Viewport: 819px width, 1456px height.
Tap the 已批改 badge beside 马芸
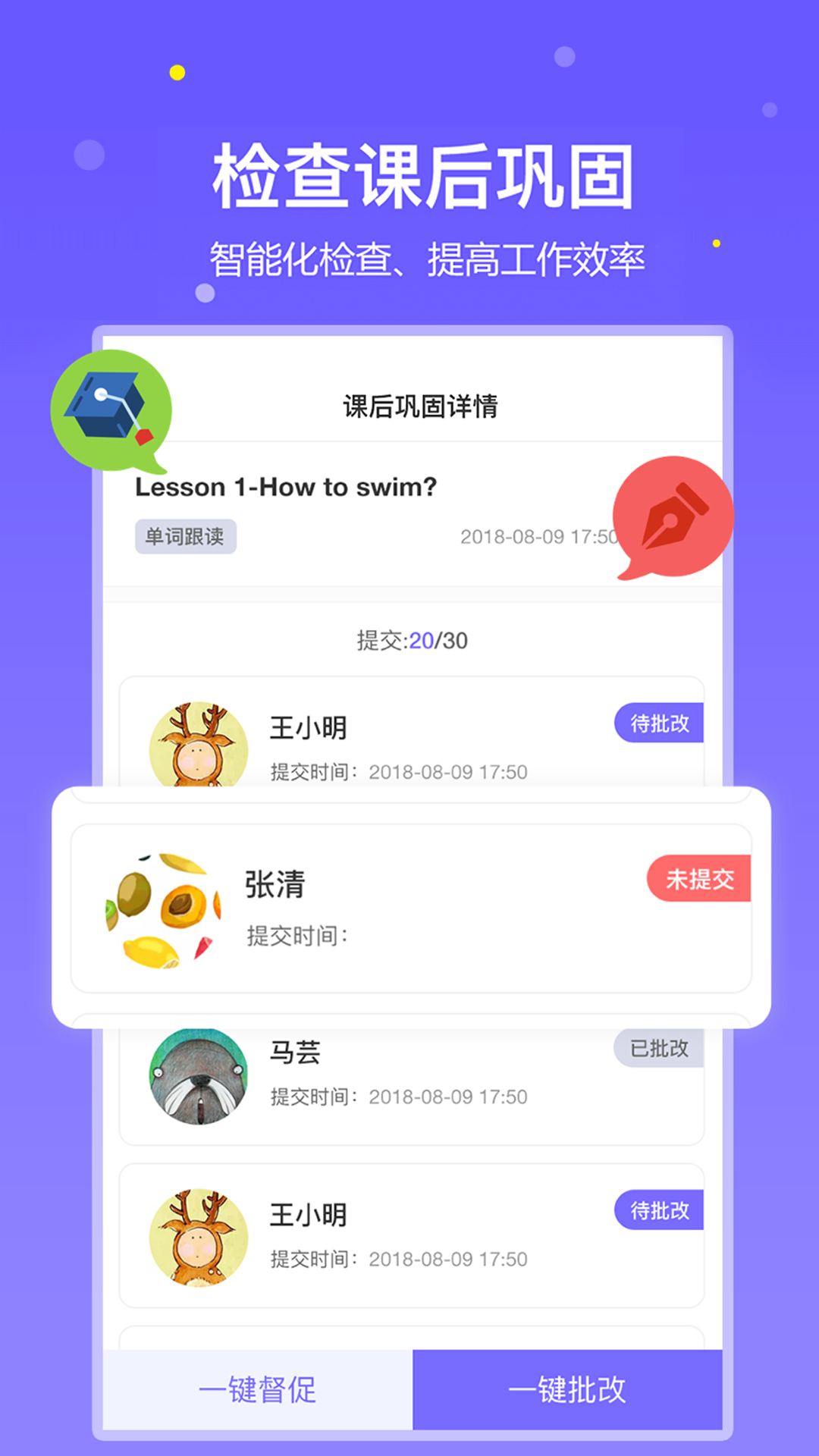point(657,1049)
